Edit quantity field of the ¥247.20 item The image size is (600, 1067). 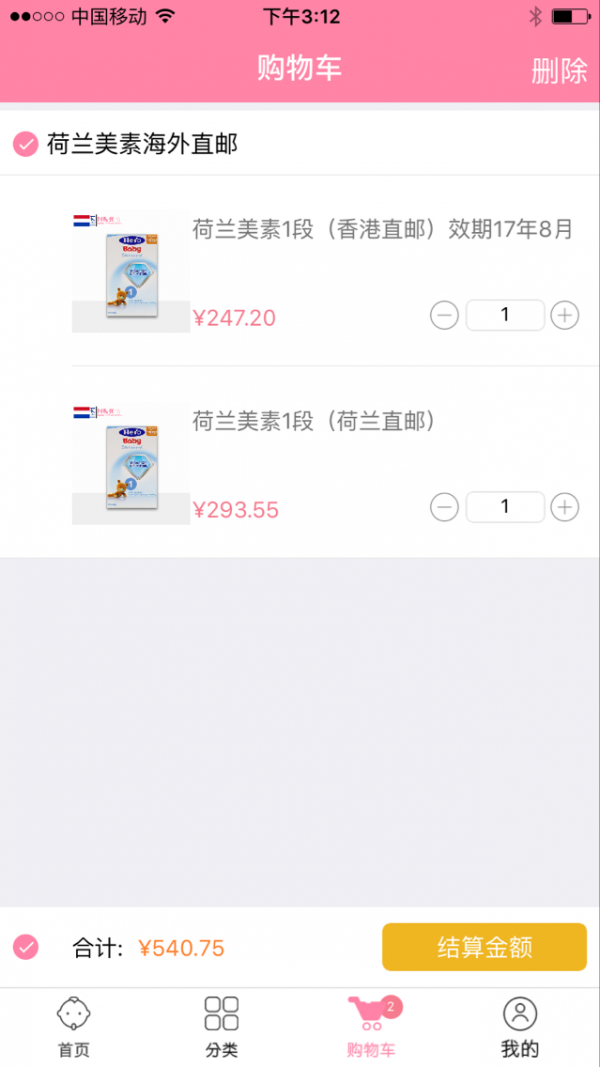click(505, 316)
